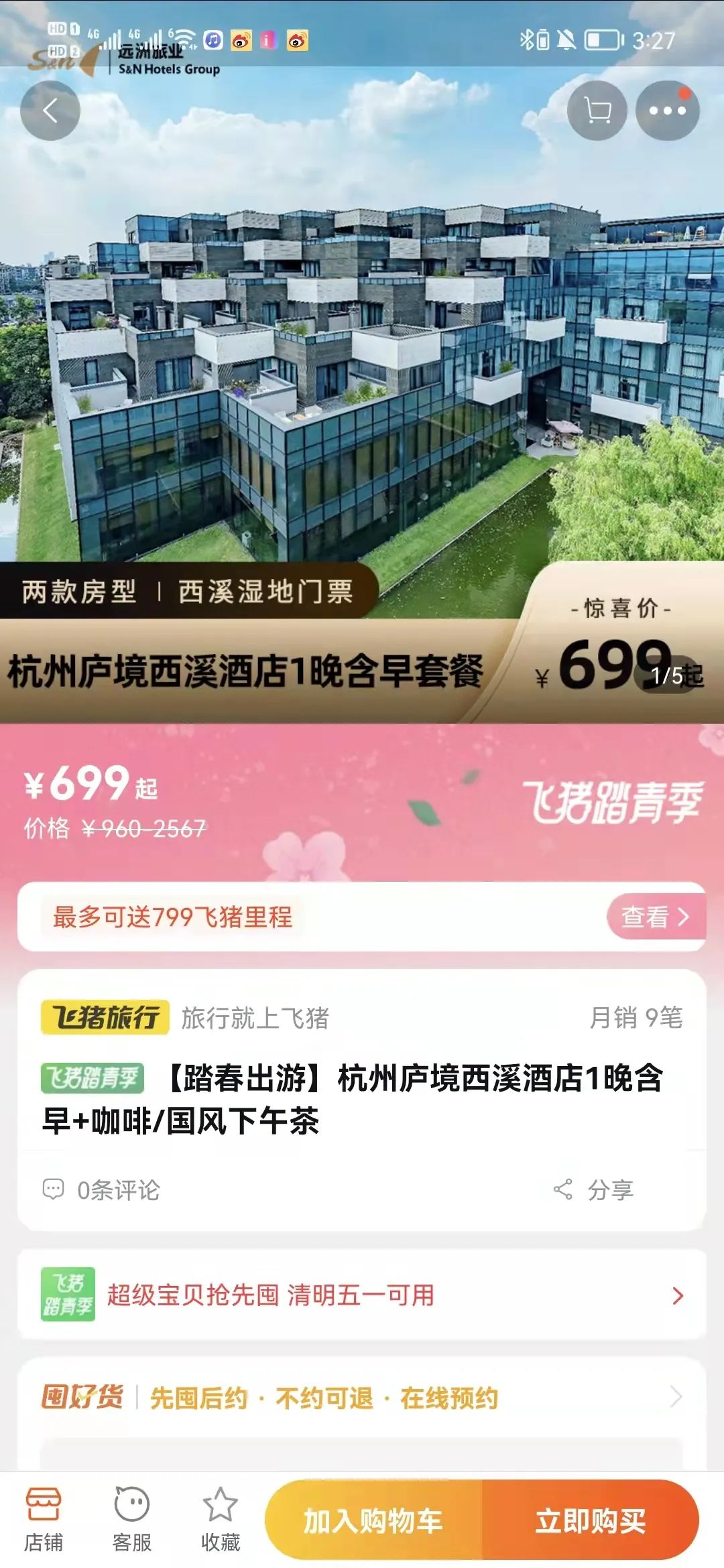
Task: Open the shopping cart icon
Action: pyautogui.click(x=597, y=111)
